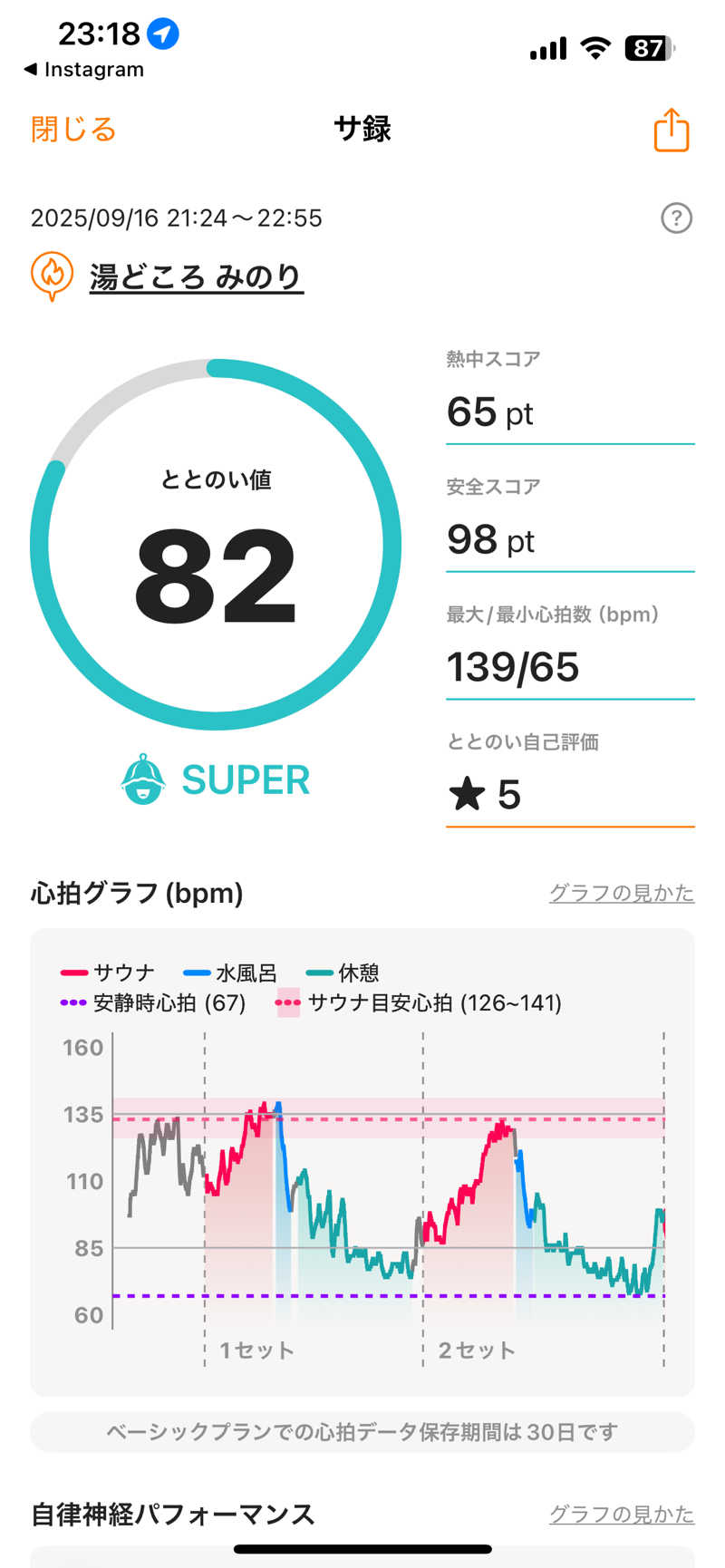Return to Instagram via the back label
The width and height of the screenshot is (725, 1568).
click(x=82, y=69)
